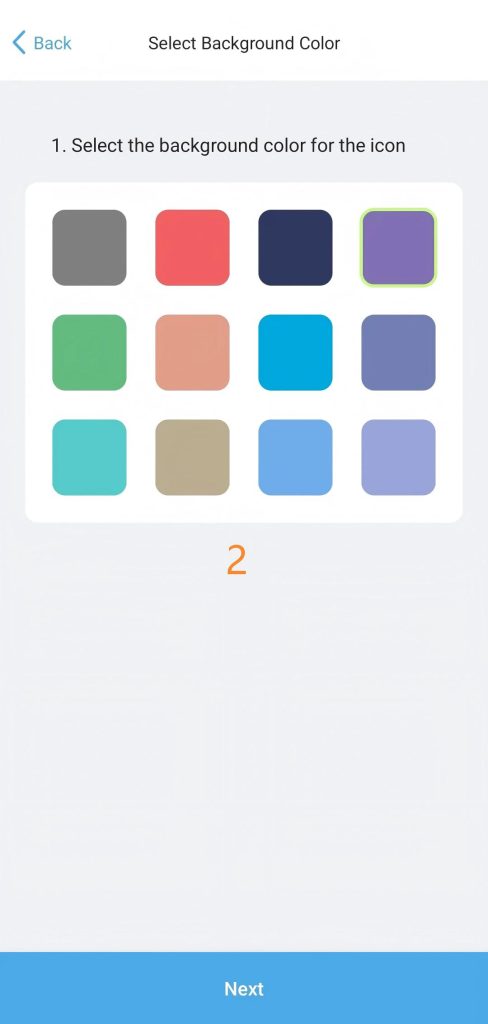488x1024 pixels.
Task: Pick the light lavender swatch
Action: tap(399, 457)
